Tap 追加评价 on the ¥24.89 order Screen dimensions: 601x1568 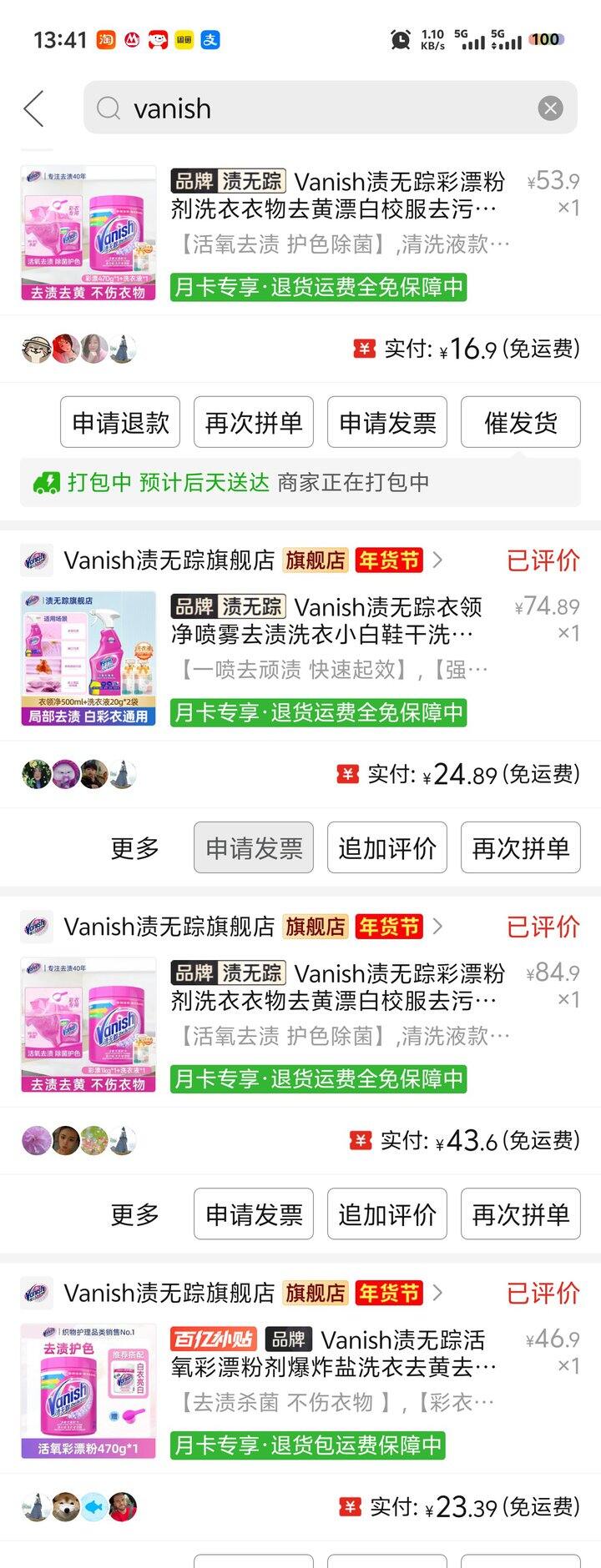tap(387, 848)
